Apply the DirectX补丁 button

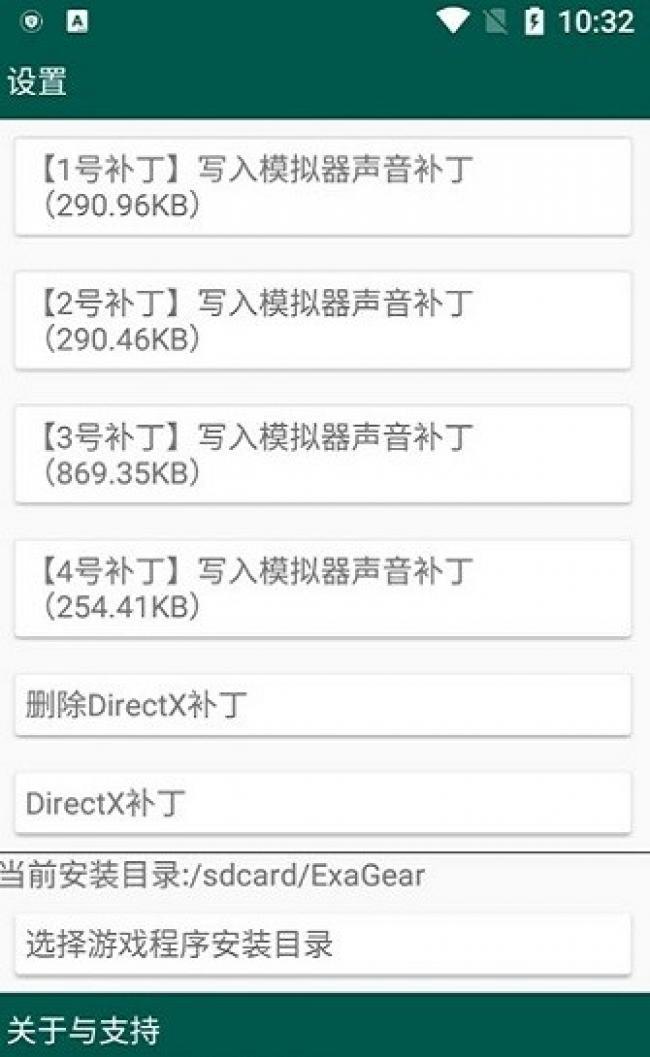(x=322, y=803)
